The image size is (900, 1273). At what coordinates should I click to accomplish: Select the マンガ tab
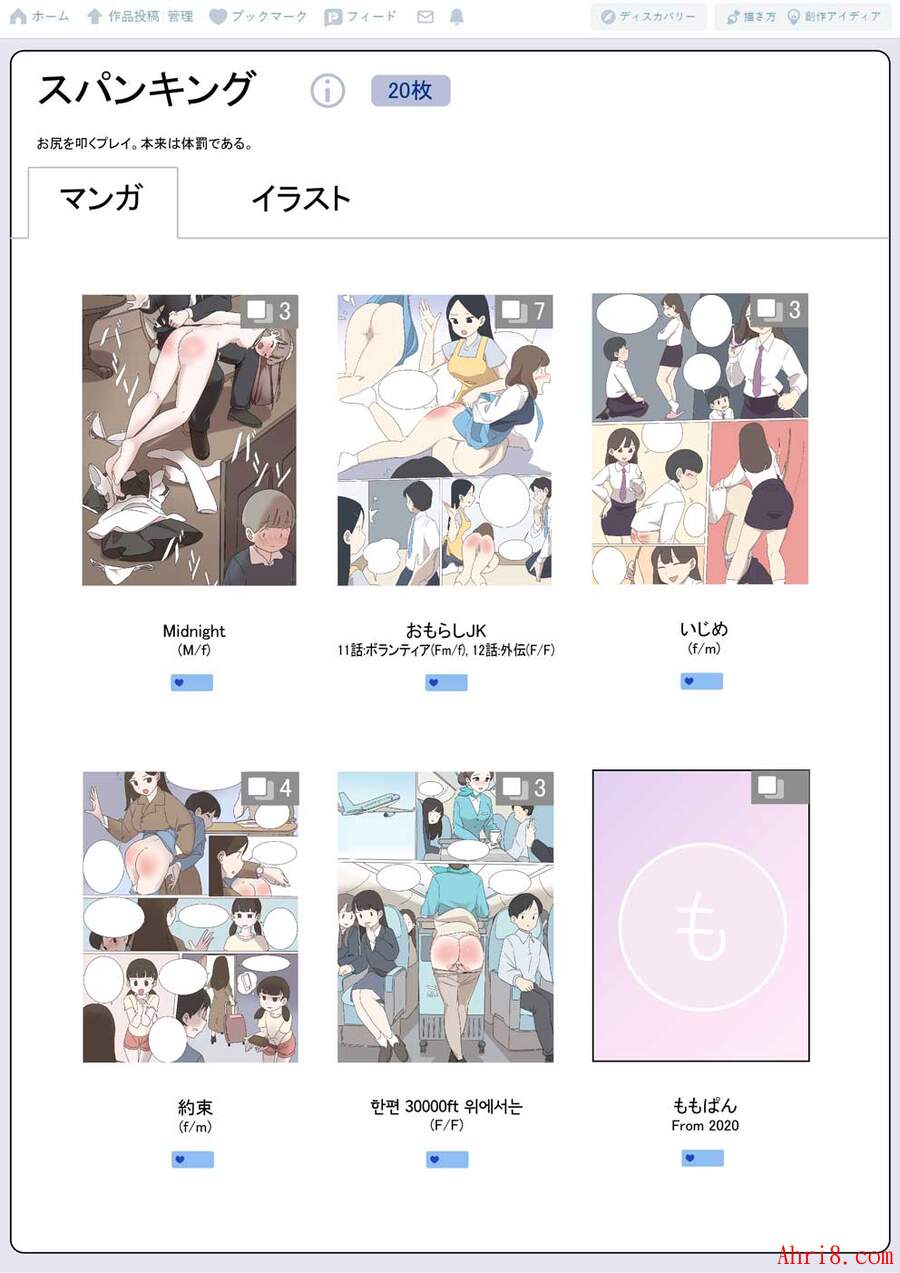click(102, 199)
